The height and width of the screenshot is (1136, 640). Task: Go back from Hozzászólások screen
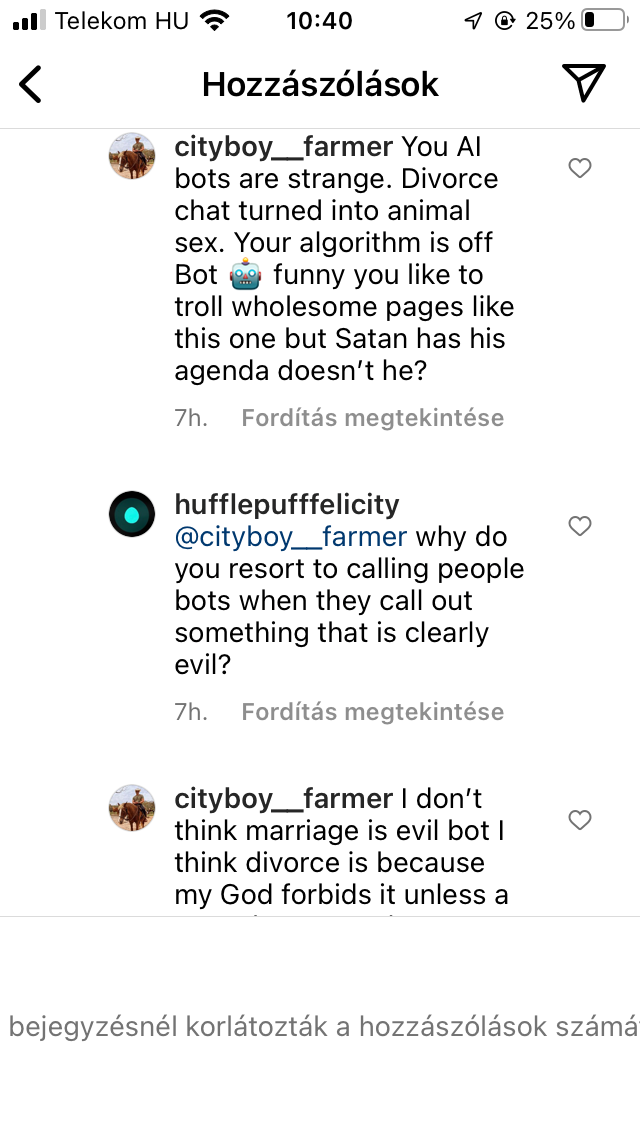coord(31,84)
